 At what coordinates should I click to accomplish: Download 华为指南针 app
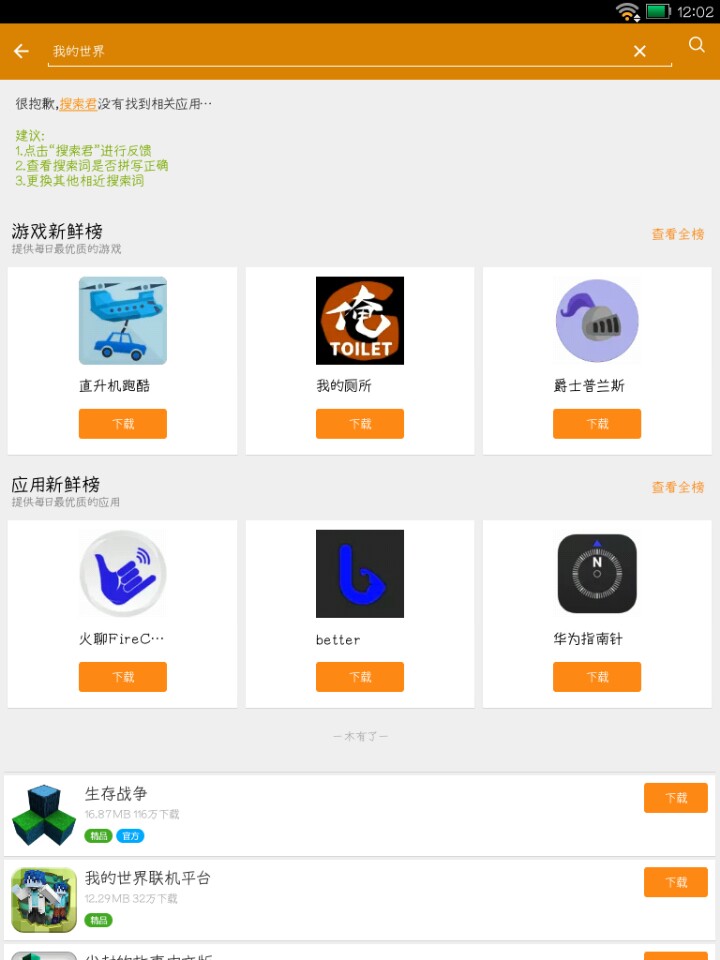(597, 677)
